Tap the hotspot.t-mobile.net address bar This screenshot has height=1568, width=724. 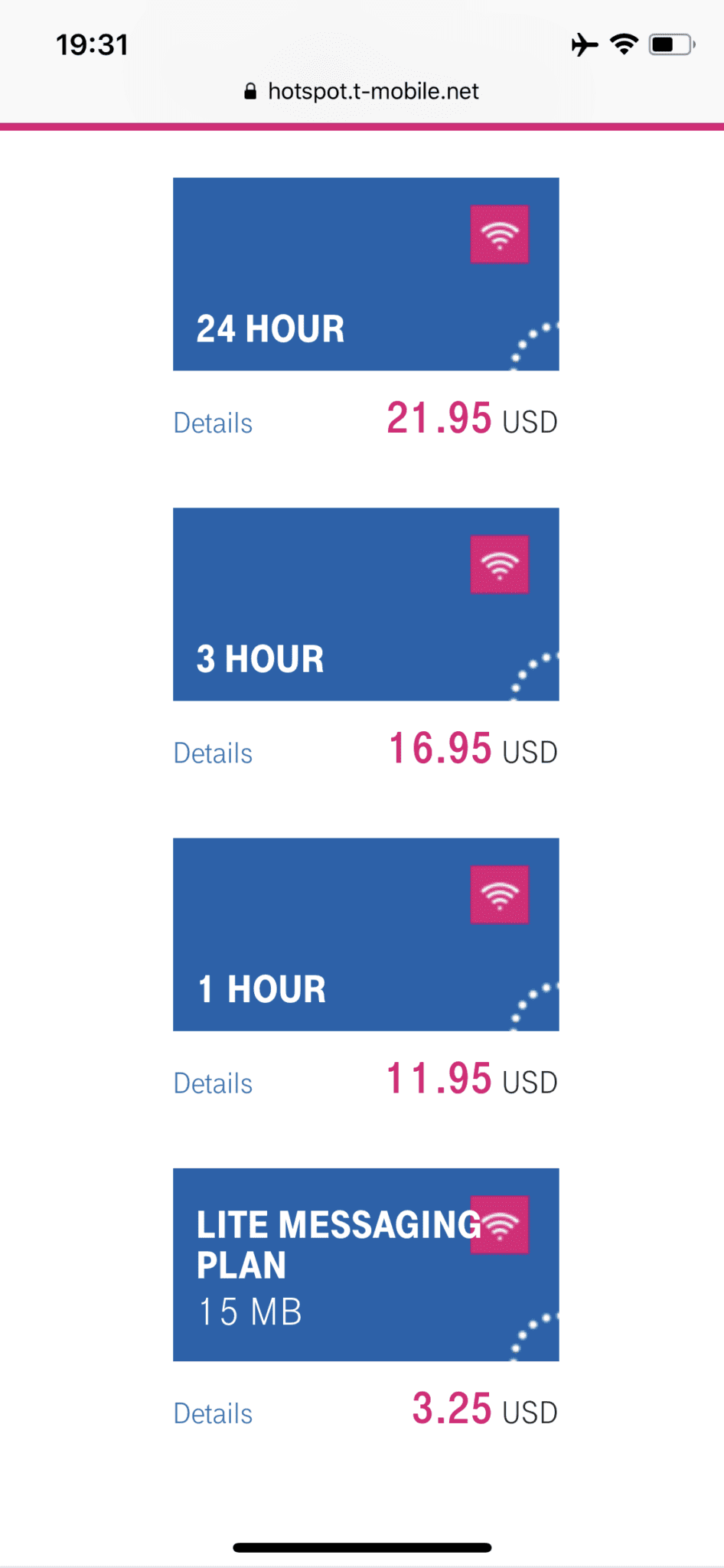coord(362,92)
